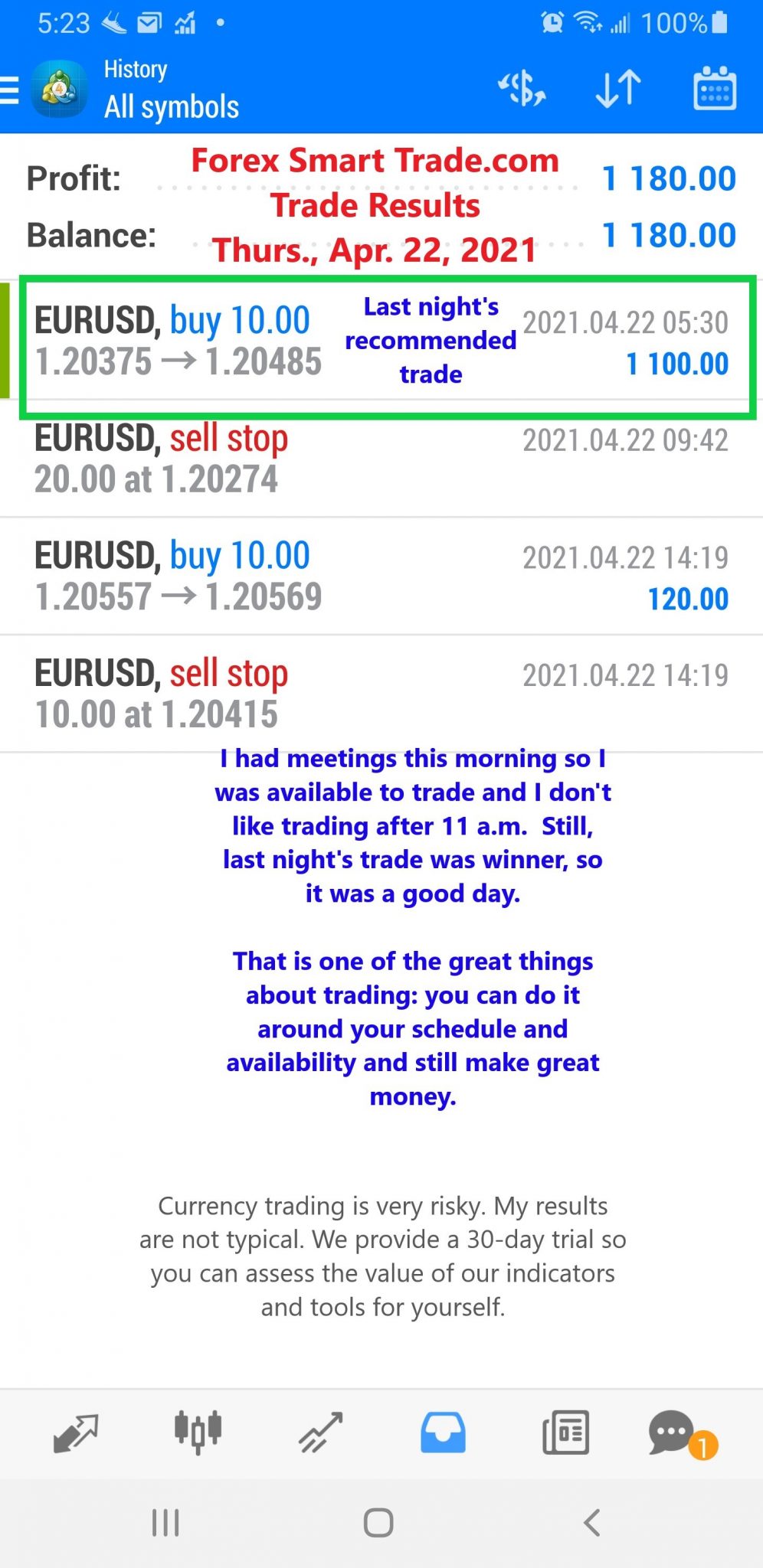Open the EURUSD buy trade closed at 1.20485
763x1568 pixels.
point(381,342)
